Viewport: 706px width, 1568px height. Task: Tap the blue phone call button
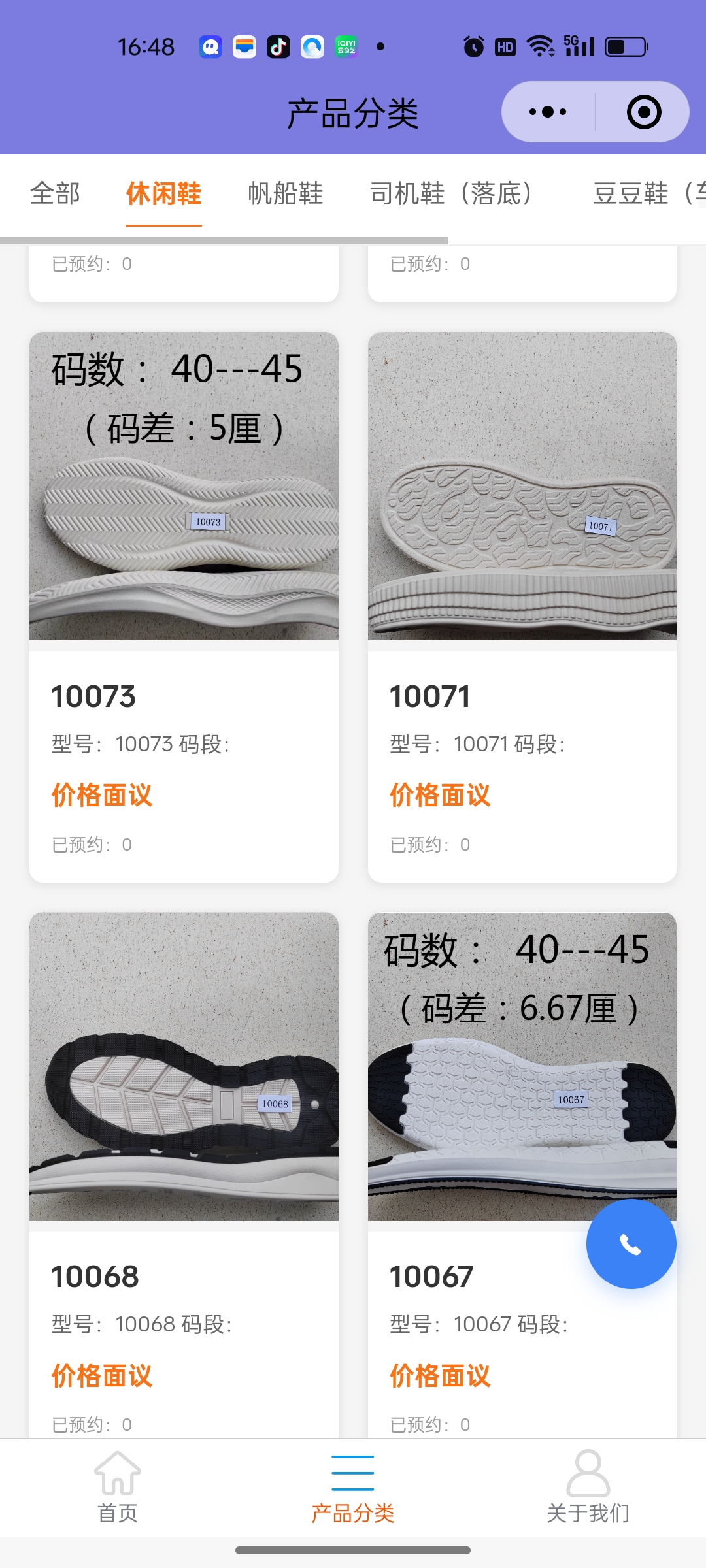[x=631, y=1244]
